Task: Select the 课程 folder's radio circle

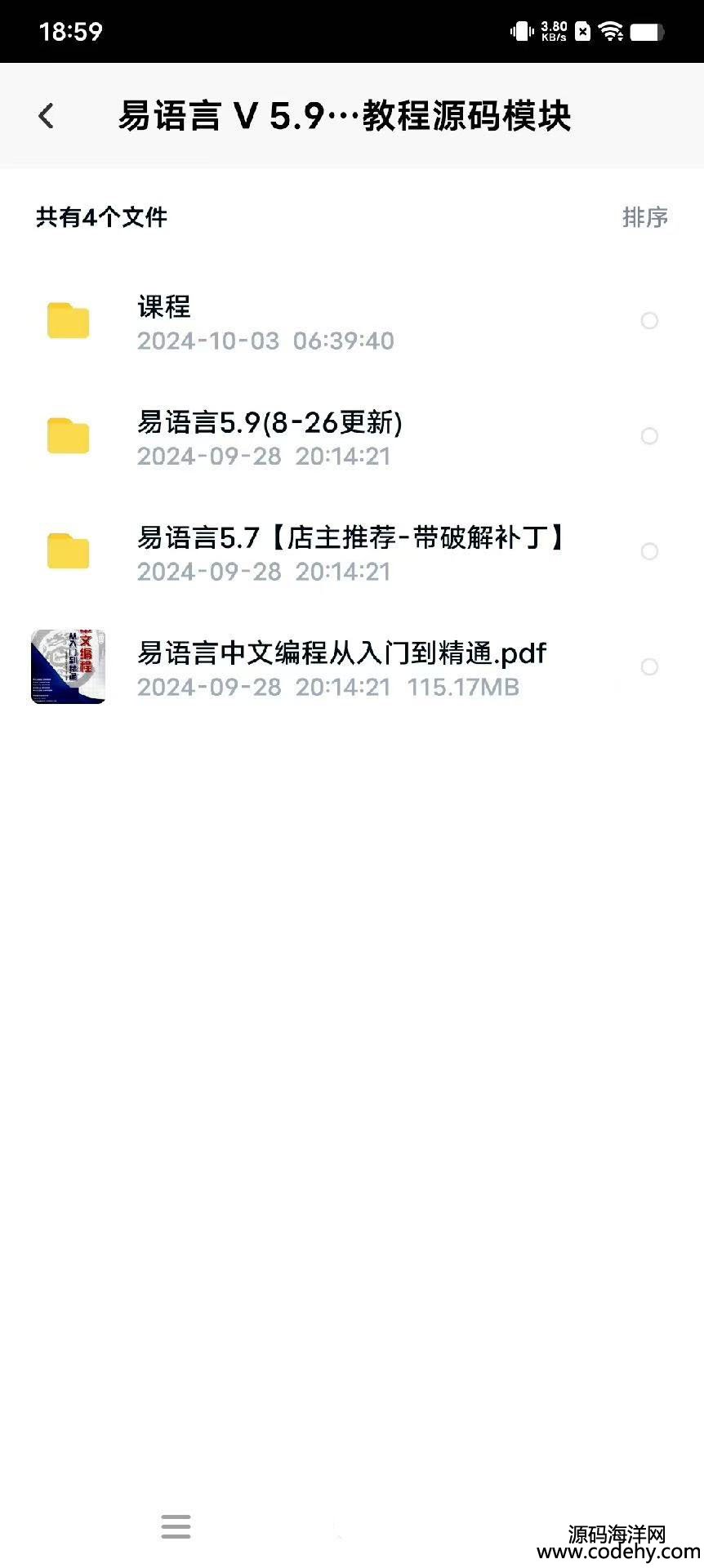Action: (649, 321)
